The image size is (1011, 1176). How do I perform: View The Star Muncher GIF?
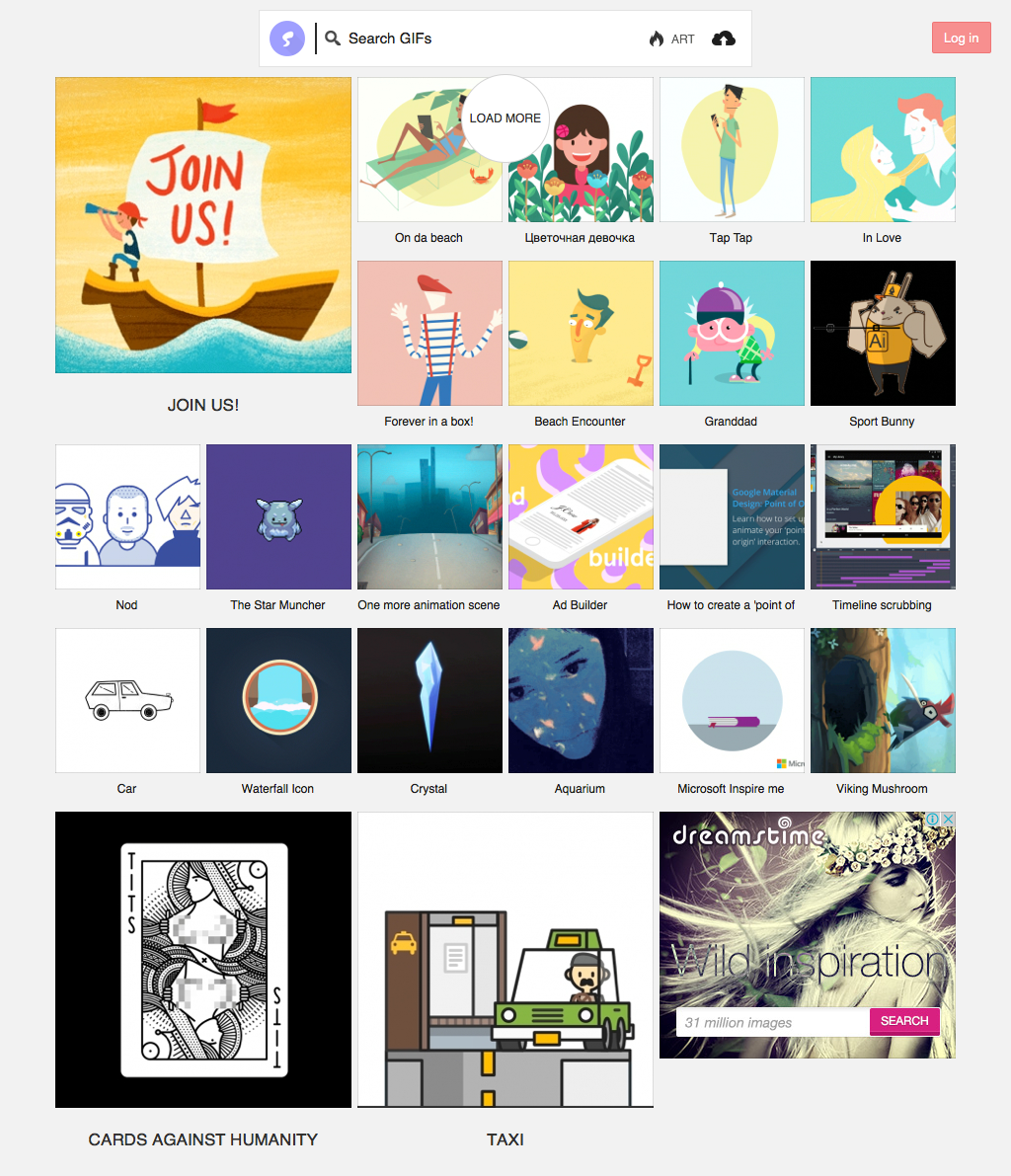tap(278, 516)
